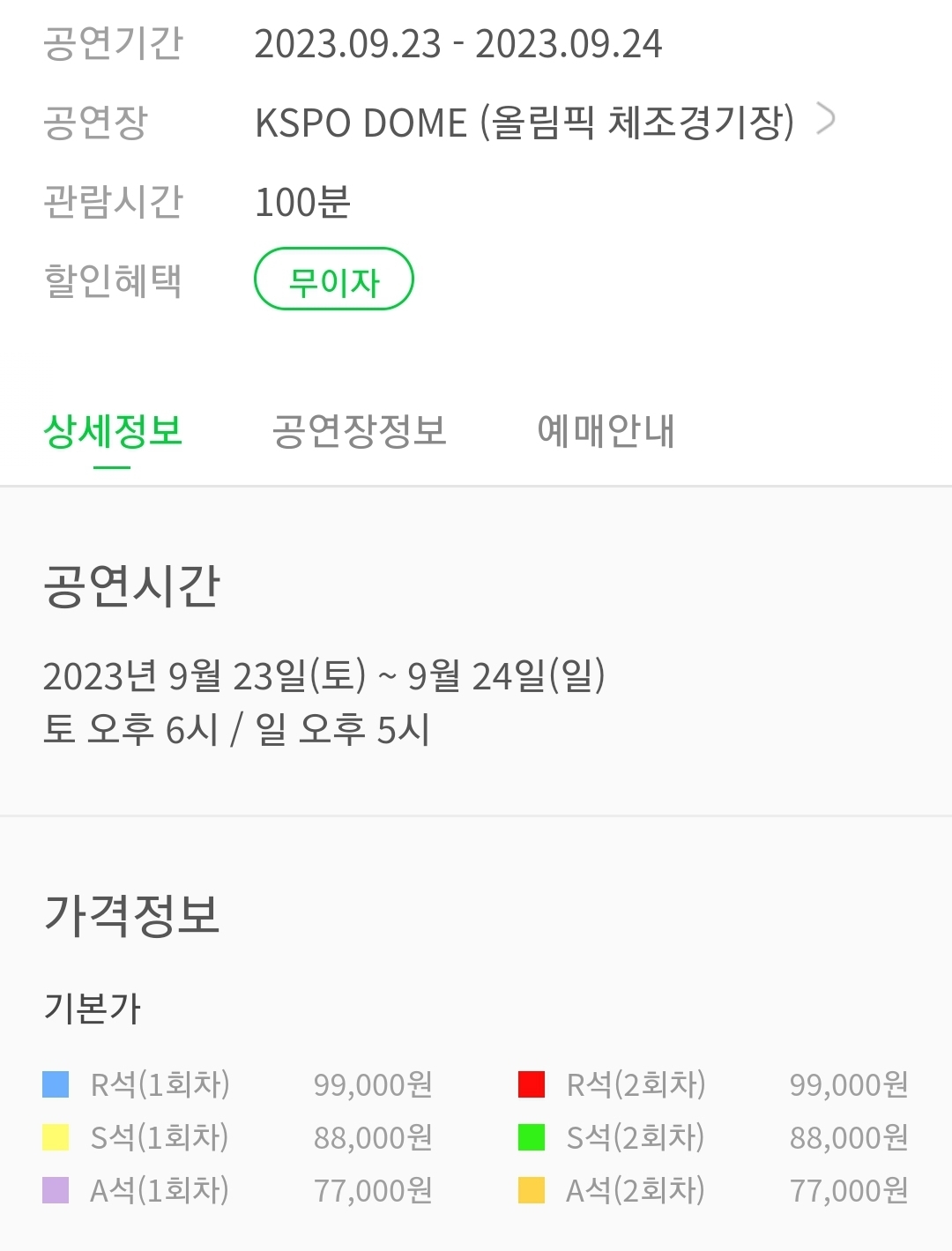952x1251 pixels.
Task: Expand venue details via the chevron next to KSPO DOME
Action: [827, 120]
